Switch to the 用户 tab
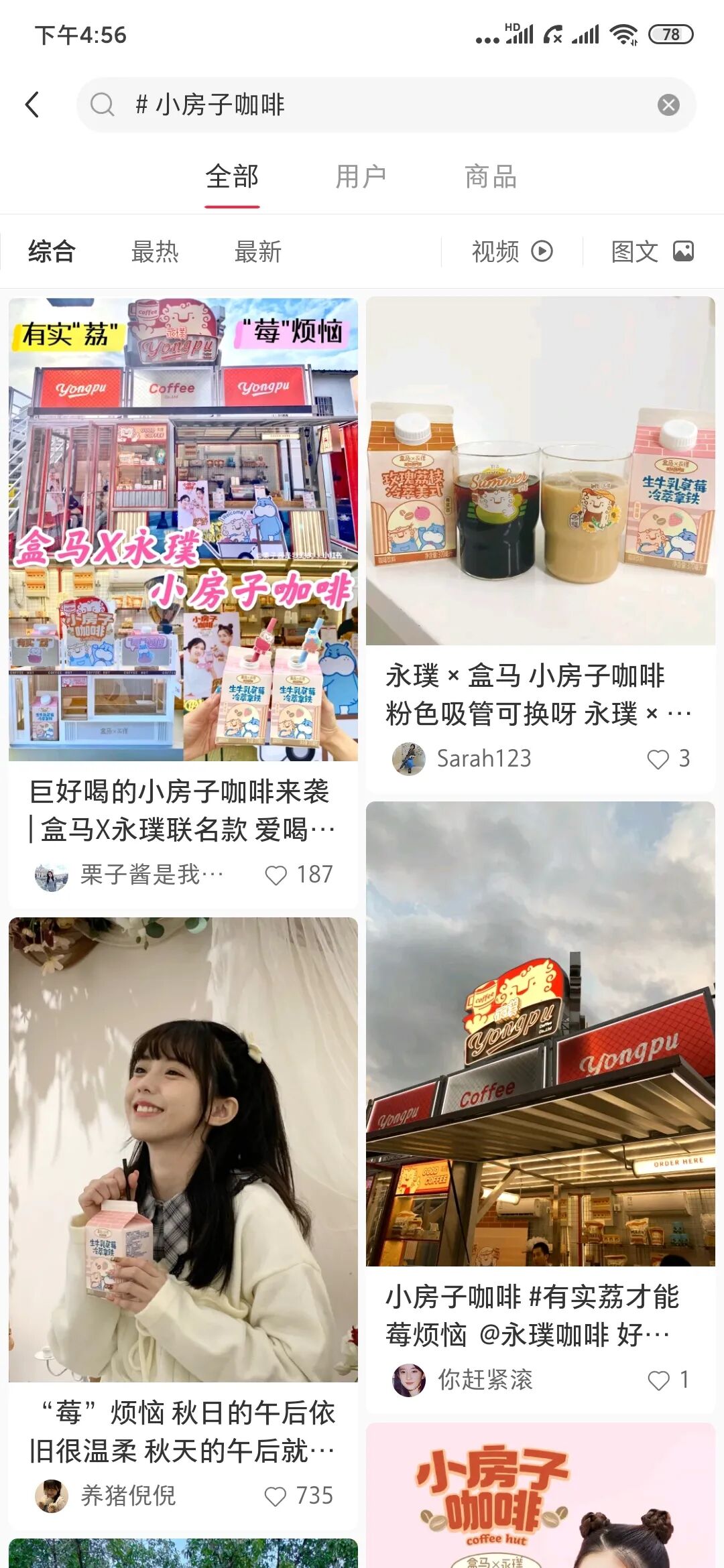724x1568 pixels. click(x=361, y=177)
